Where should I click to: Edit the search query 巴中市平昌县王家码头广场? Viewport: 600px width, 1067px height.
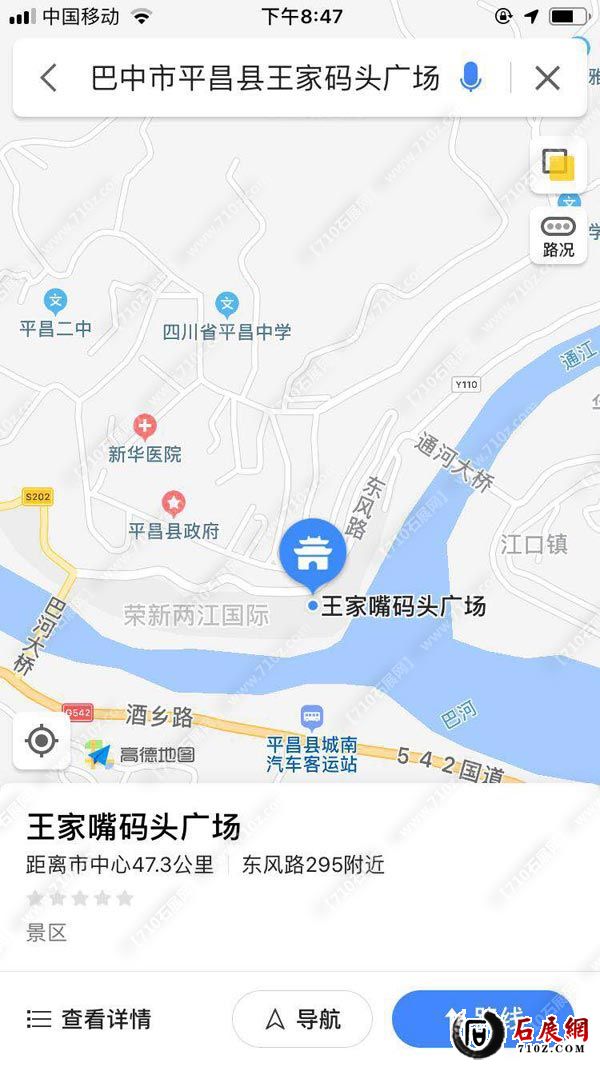pyautogui.click(x=265, y=78)
